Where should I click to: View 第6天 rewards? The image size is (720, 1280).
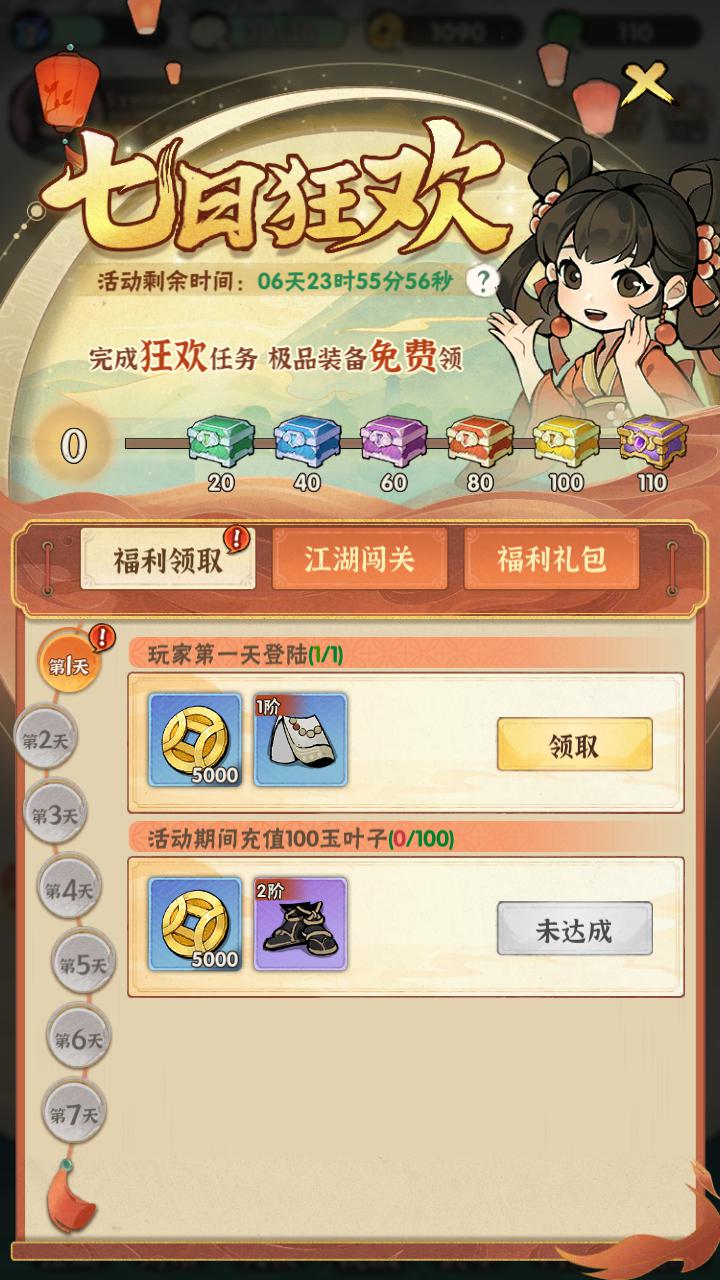point(77,1039)
